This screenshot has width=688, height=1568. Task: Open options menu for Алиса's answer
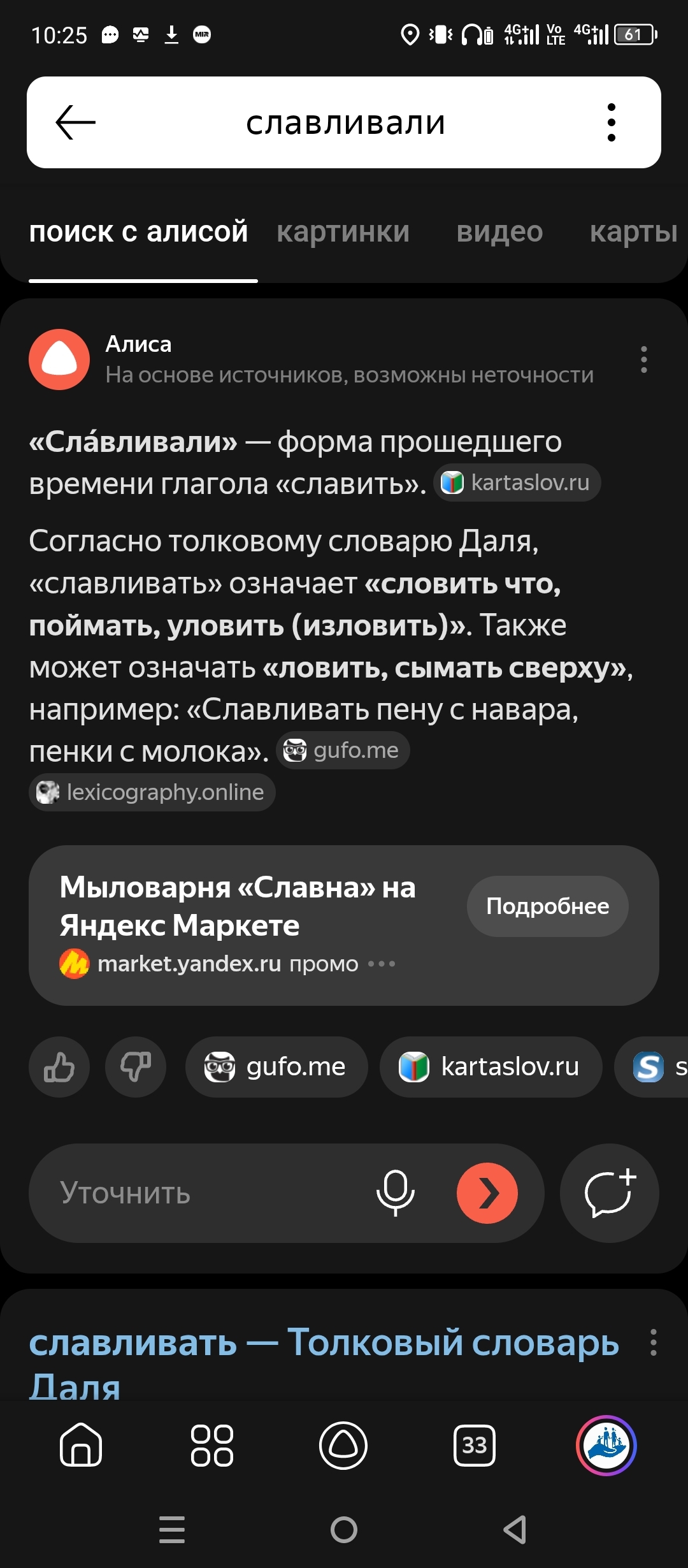(x=644, y=359)
